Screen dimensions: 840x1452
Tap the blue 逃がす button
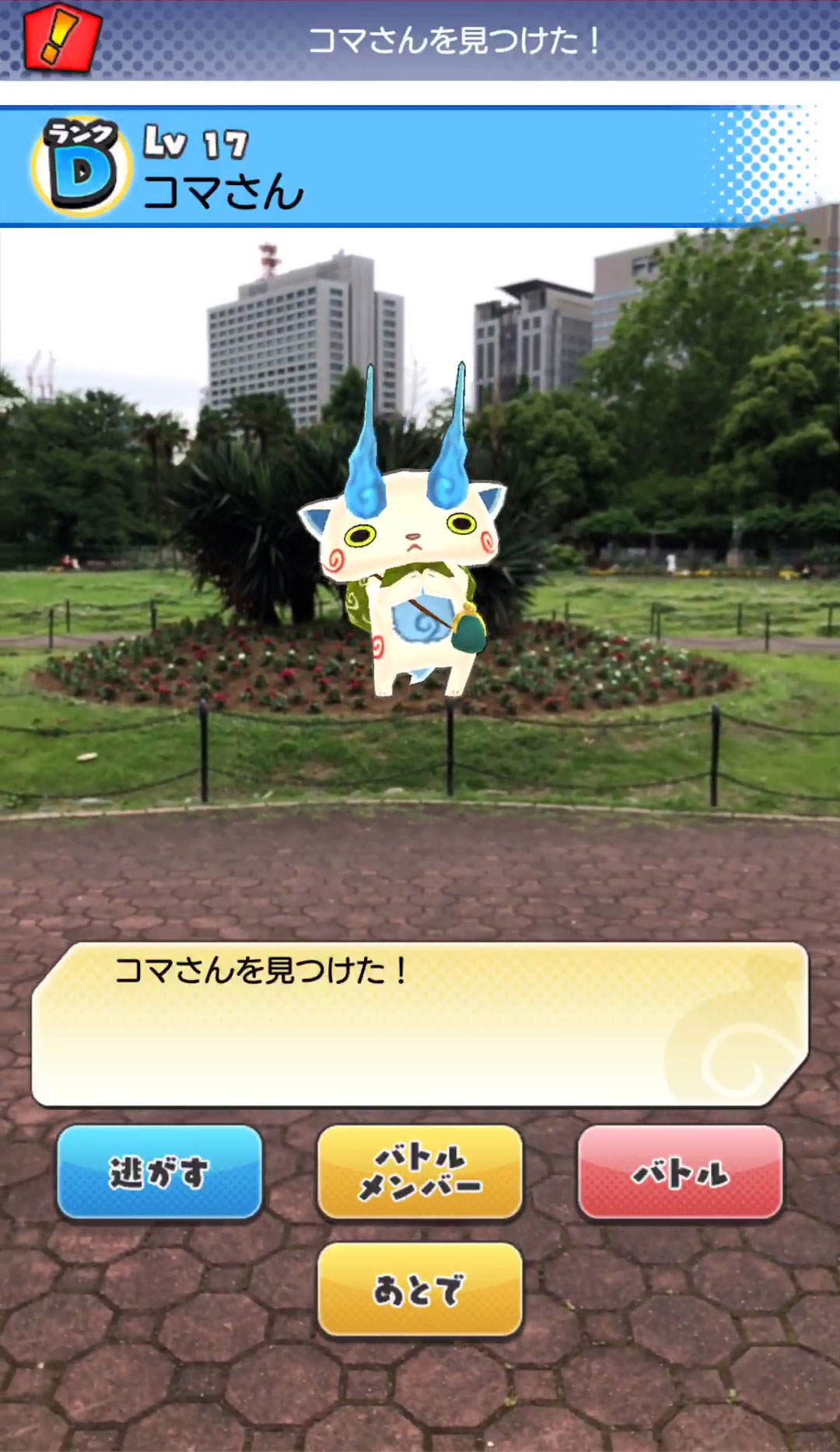pos(159,1171)
